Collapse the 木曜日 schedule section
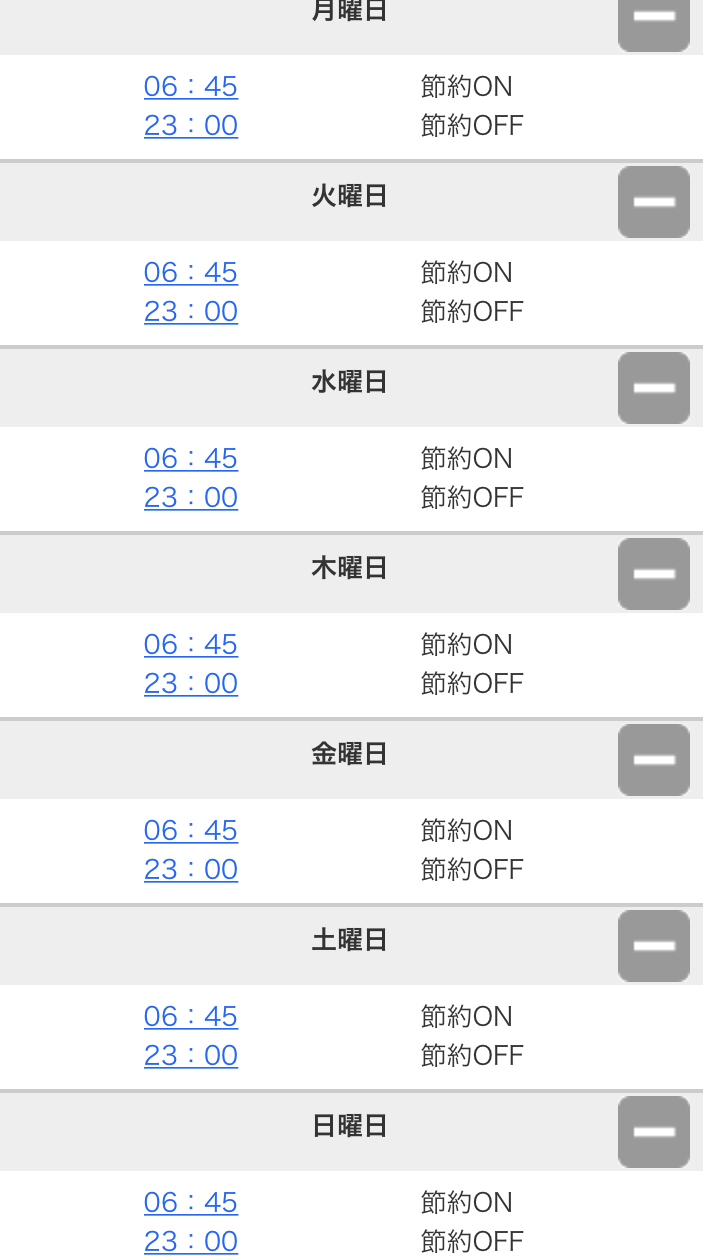The height and width of the screenshot is (1256, 703). click(x=653, y=574)
